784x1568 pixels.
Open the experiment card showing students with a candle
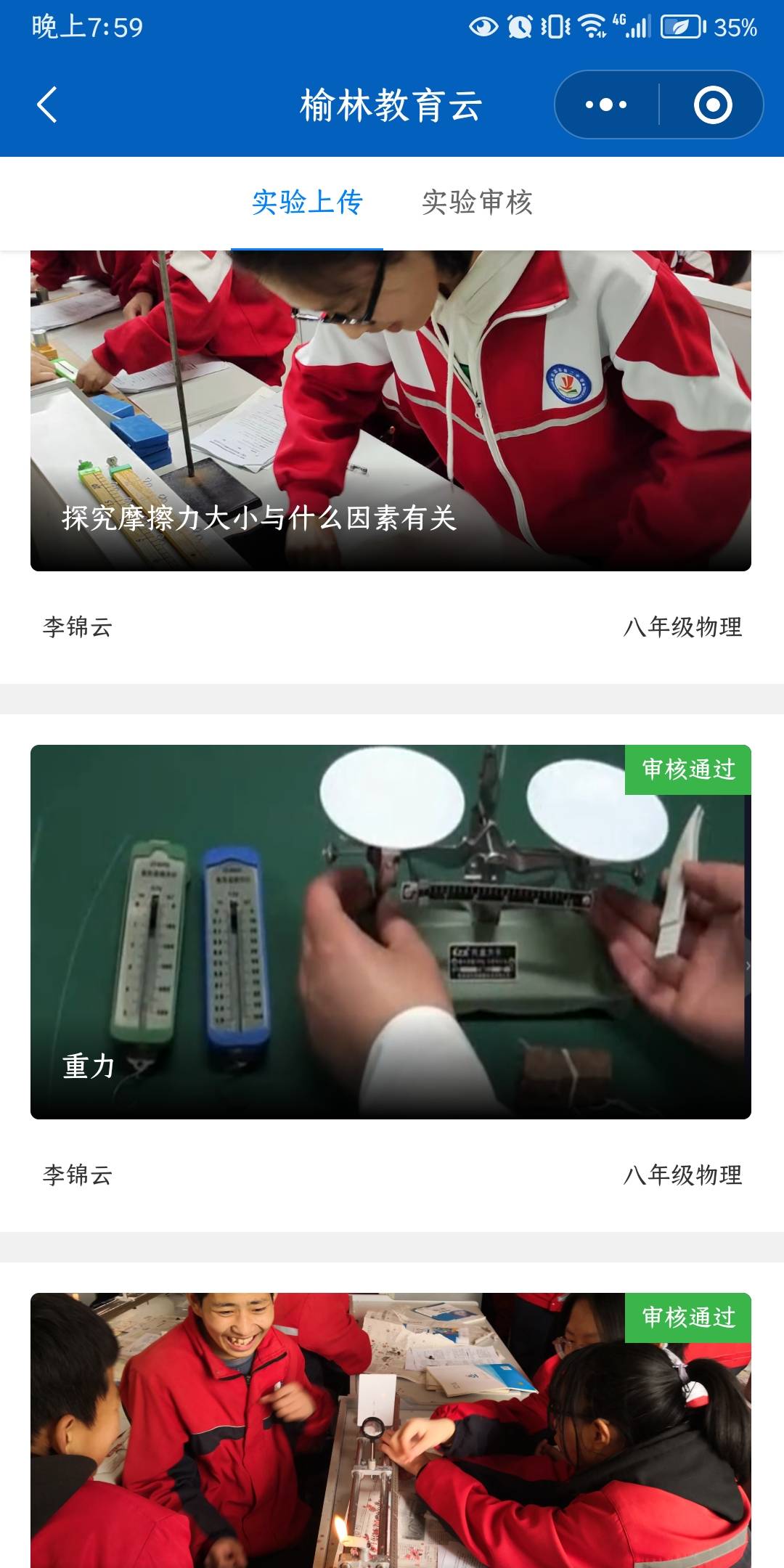pyautogui.click(x=391, y=1430)
